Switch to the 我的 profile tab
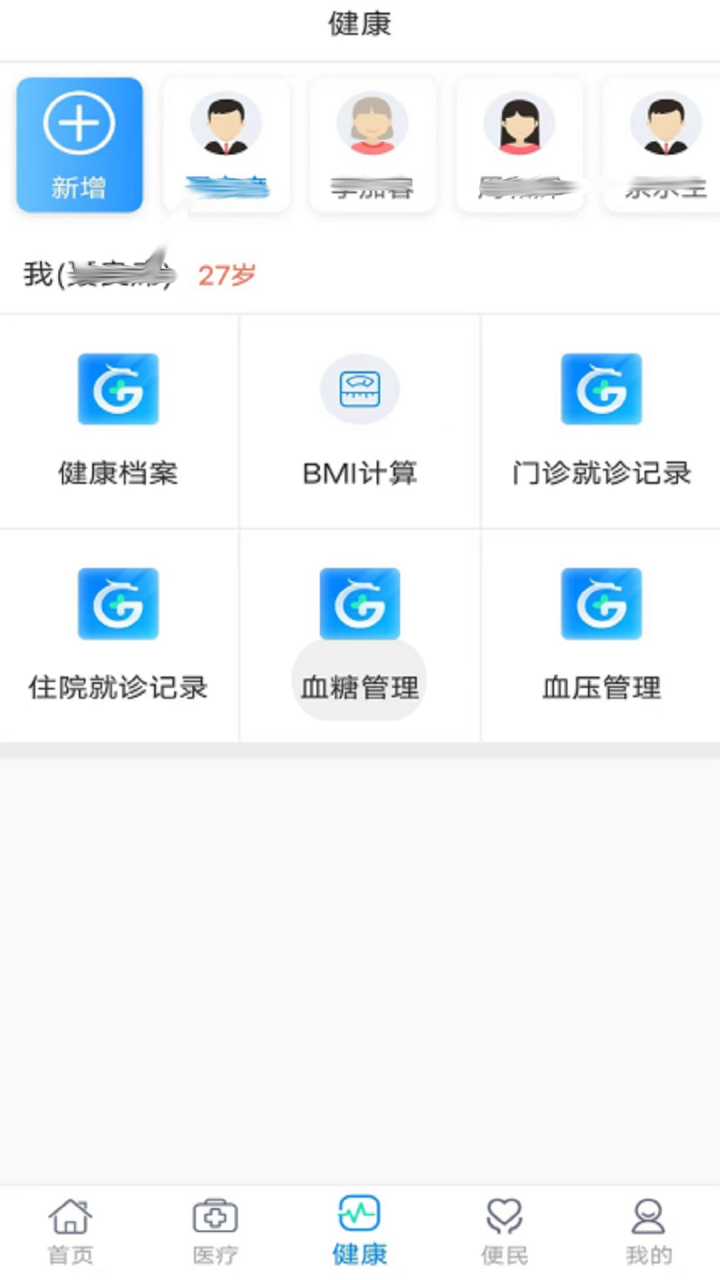The width and height of the screenshot is (720, 1280). [x=648, y=1228]
